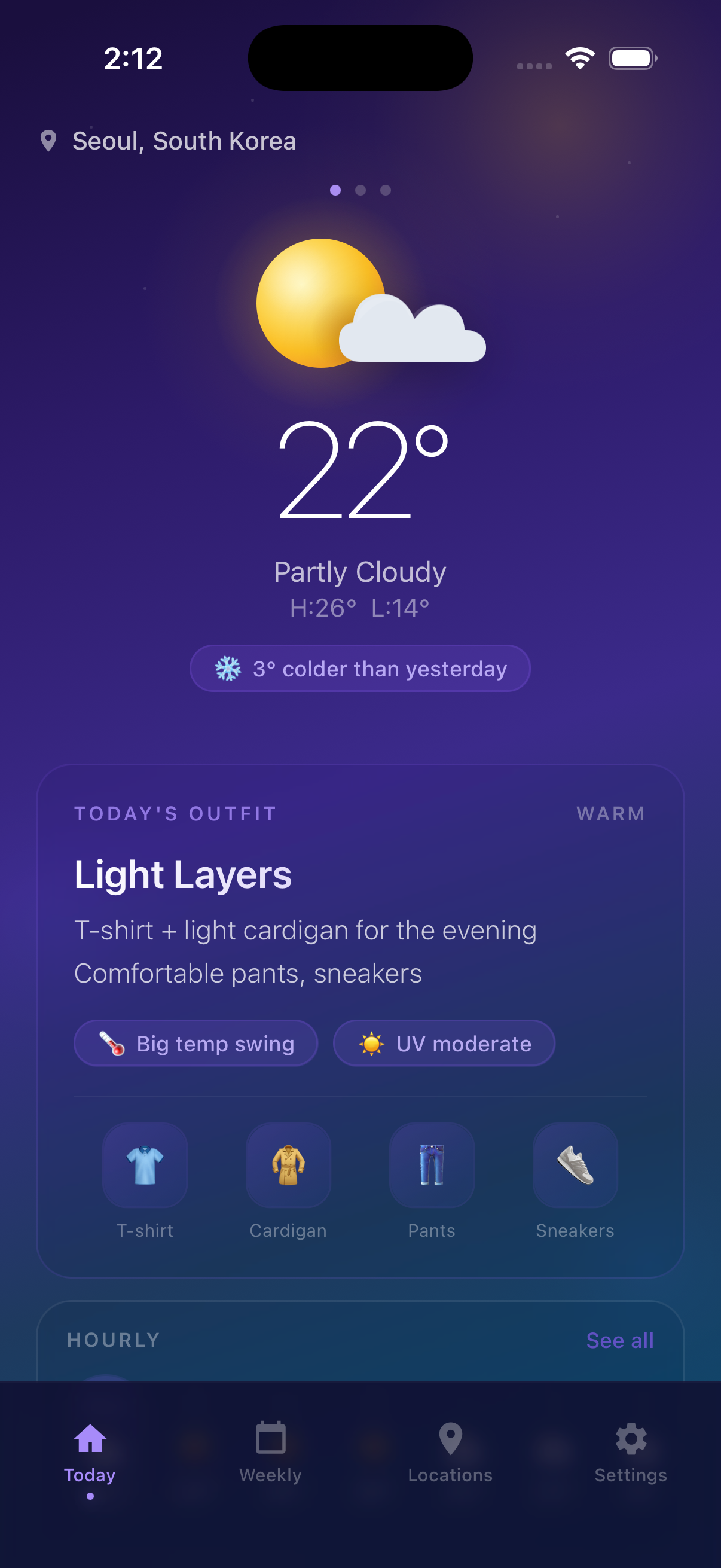Tap the page indicator dots
The width and height of the screenshot is (721, 1568).
click(x=360, y=191)
